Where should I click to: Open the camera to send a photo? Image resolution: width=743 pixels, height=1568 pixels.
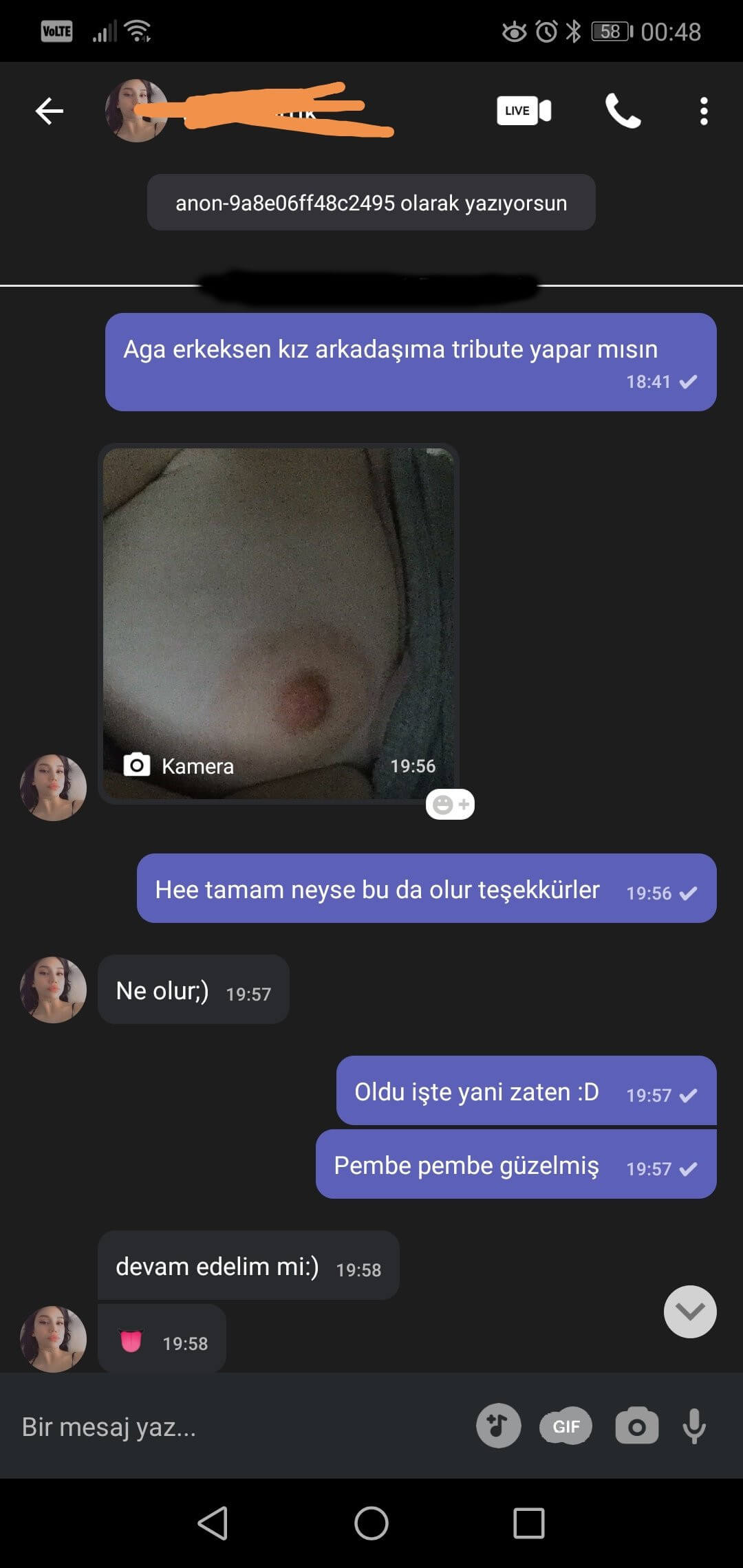click(636, 1427)
